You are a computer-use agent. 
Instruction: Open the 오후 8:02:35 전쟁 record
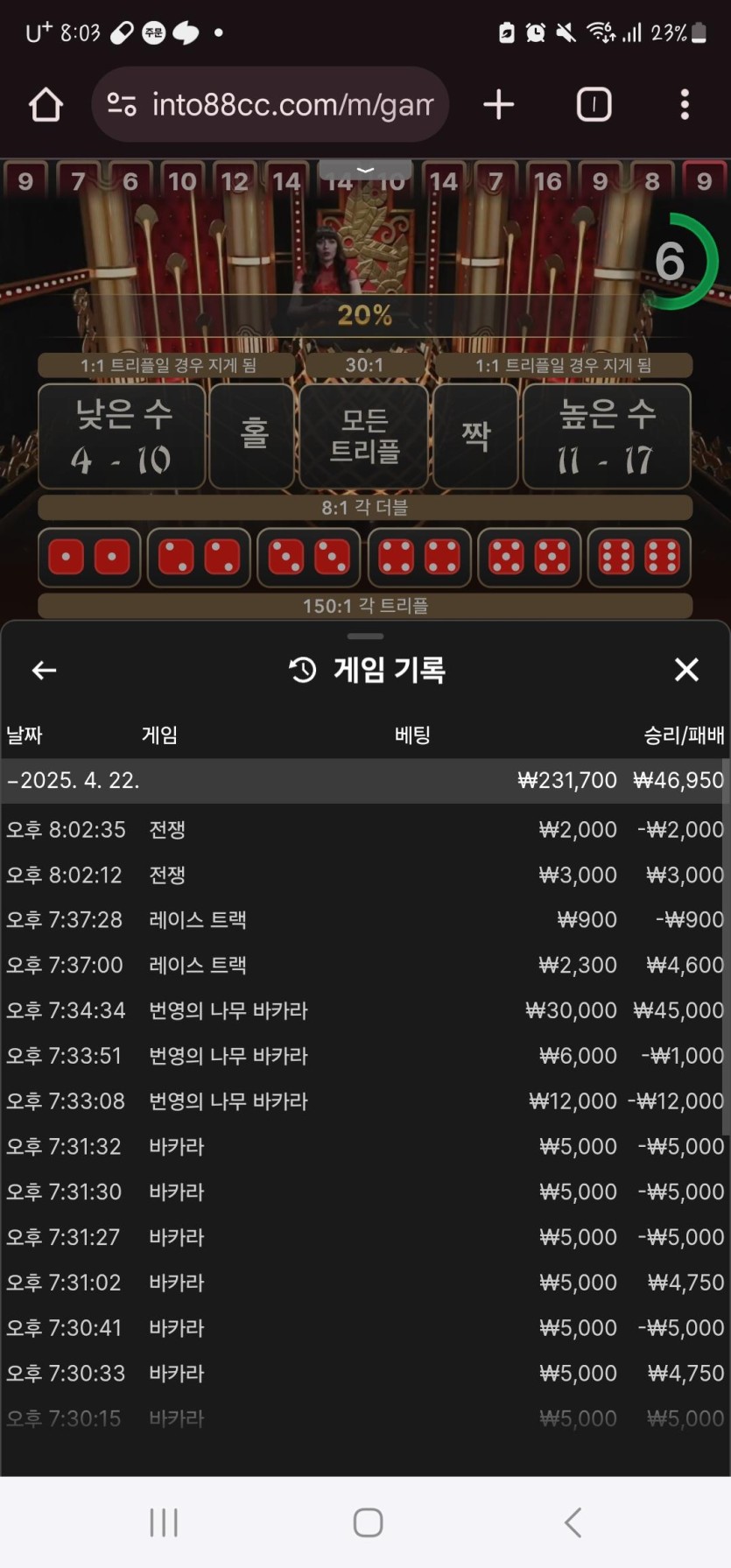(x=365, y=829)
